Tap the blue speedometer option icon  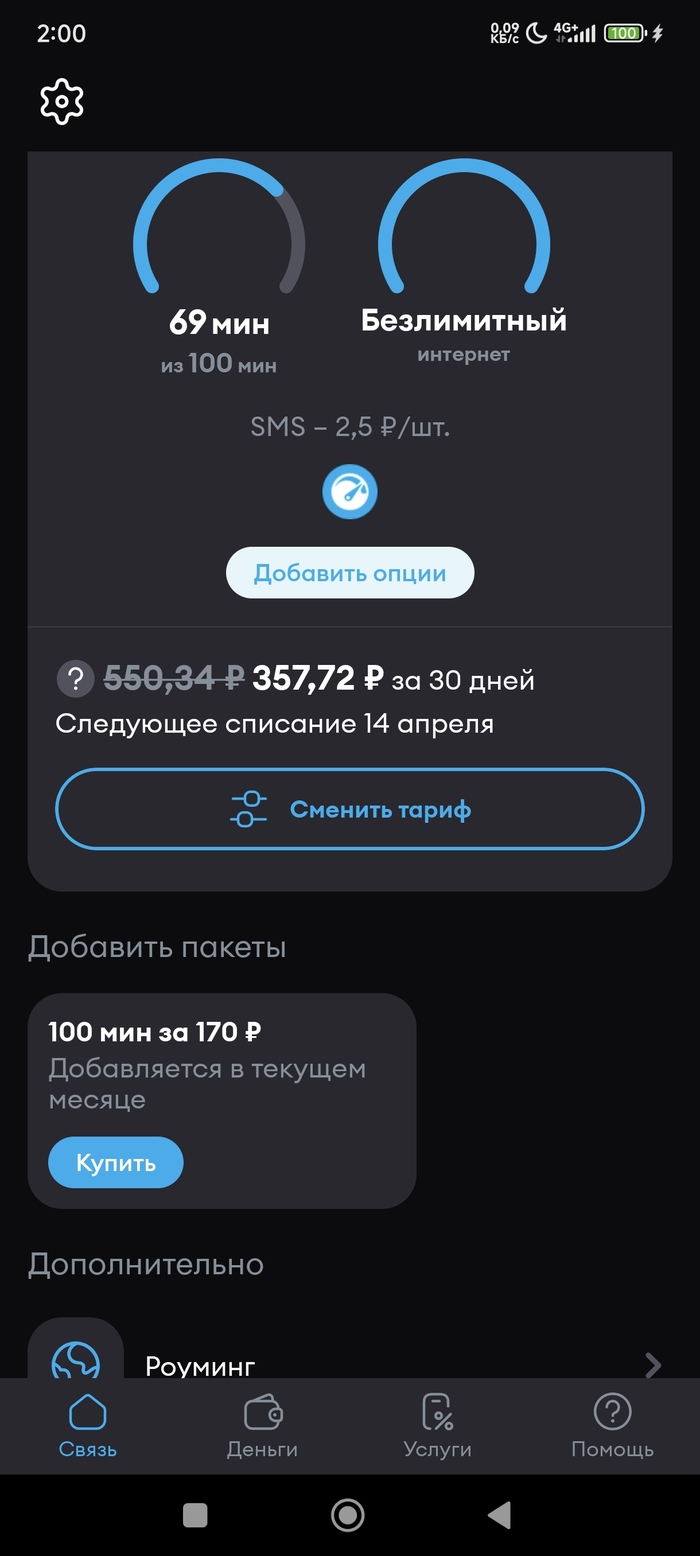[x=349, y=491]
